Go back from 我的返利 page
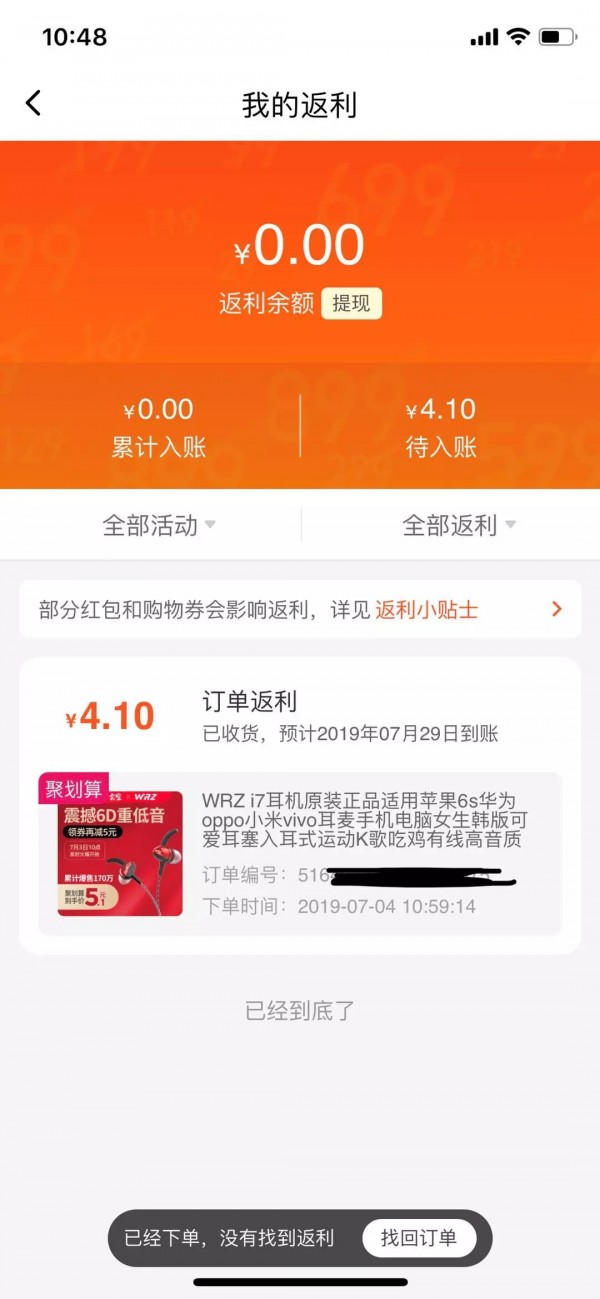 tap(34, 103)
